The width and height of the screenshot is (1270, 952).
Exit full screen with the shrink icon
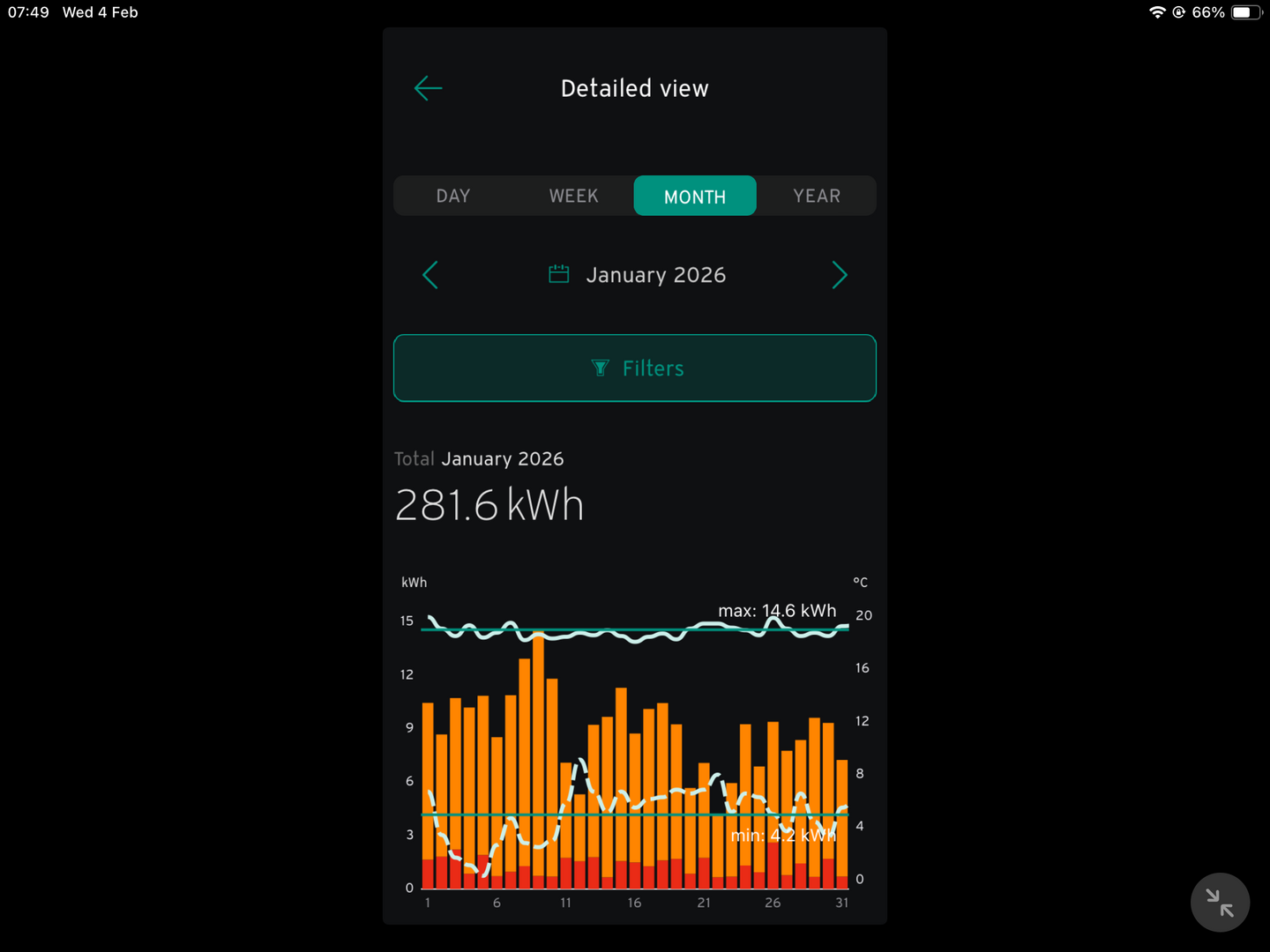(1220, 903)
